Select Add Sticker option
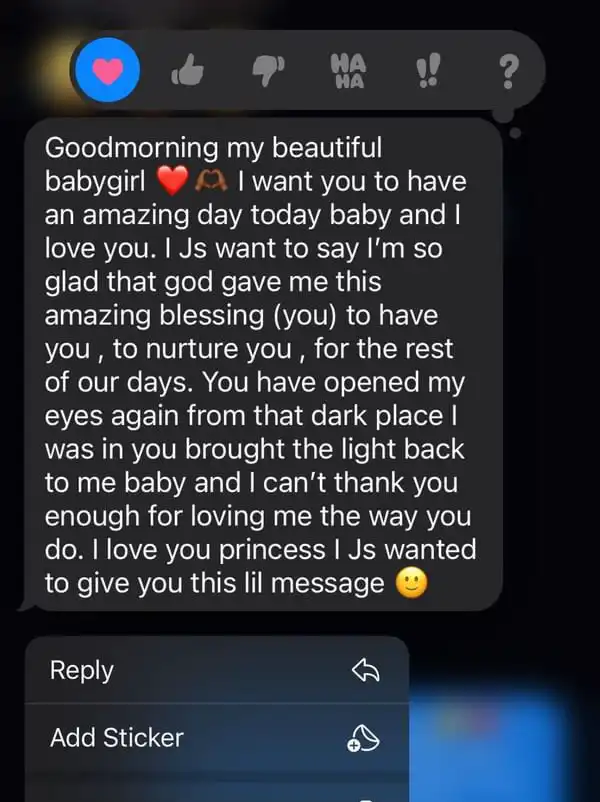 click(x=216, y=738)
